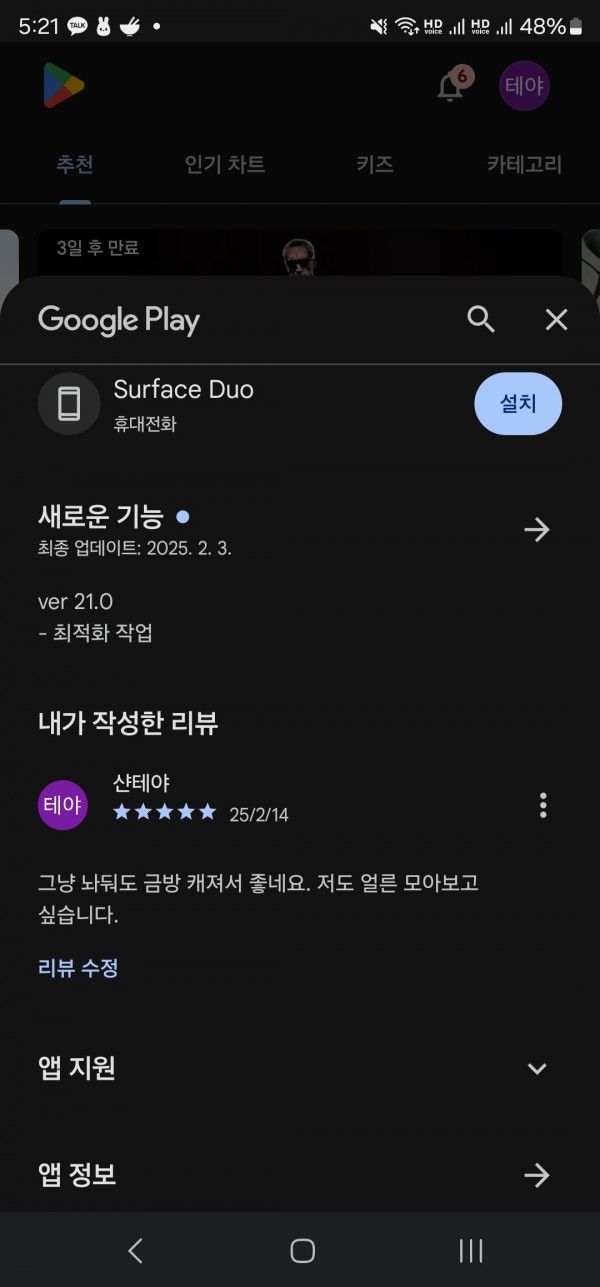This screenshot has width=600, height=1287.
Task: Tap the system back button
Action: pos(135,1250)
